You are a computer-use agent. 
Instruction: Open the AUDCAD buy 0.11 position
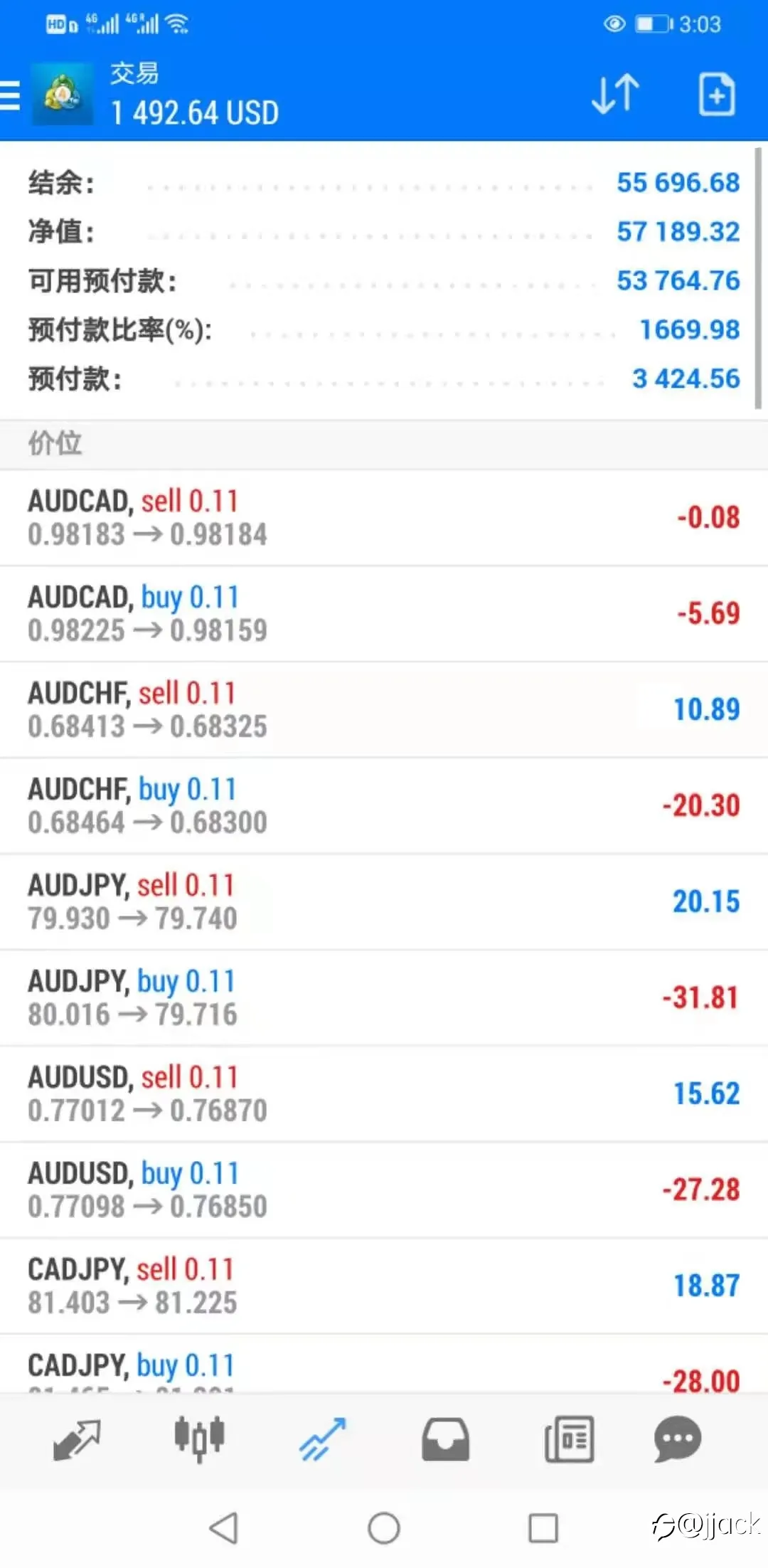pyautogui.click(x=384, y=614)
